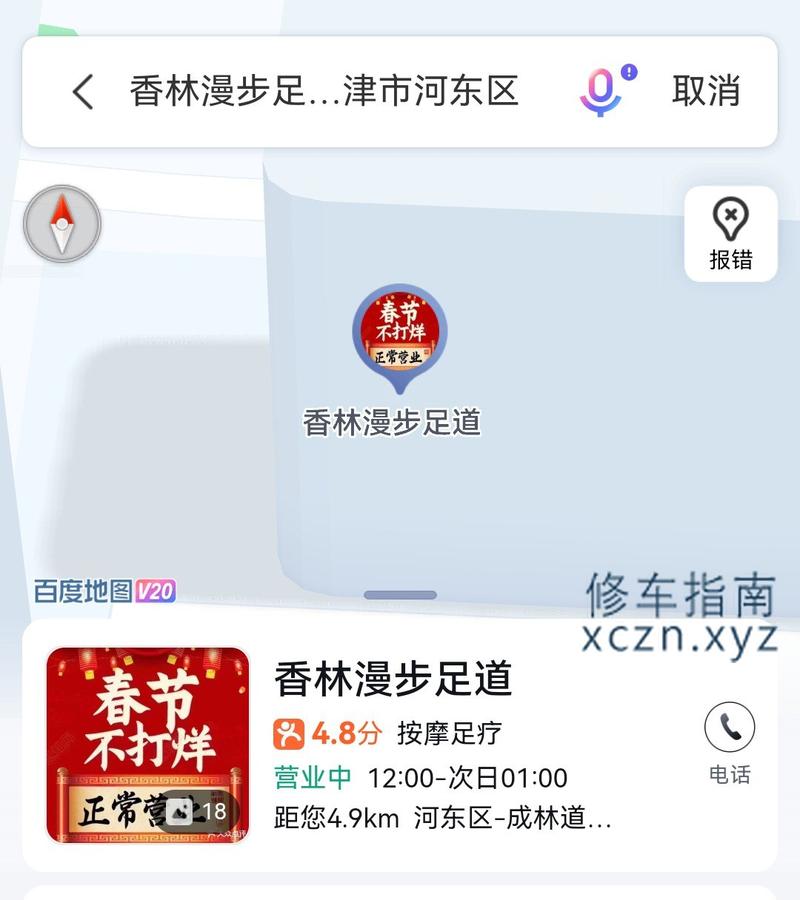This screenshot has height=900, width=800.
Task: Open the search field showing 香林漫步足
Action: tap(324, 92)
